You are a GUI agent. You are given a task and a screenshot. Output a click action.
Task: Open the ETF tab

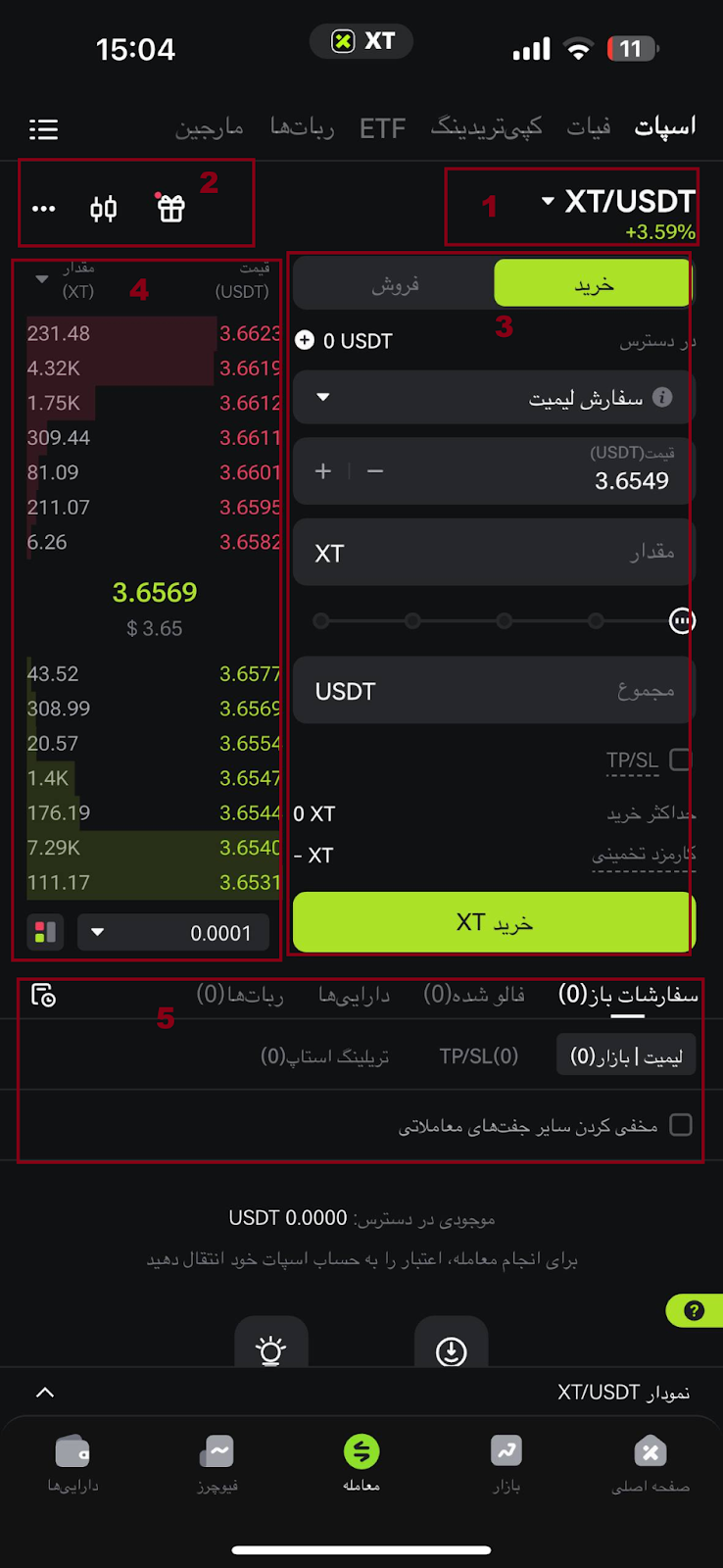pos(382,128)
